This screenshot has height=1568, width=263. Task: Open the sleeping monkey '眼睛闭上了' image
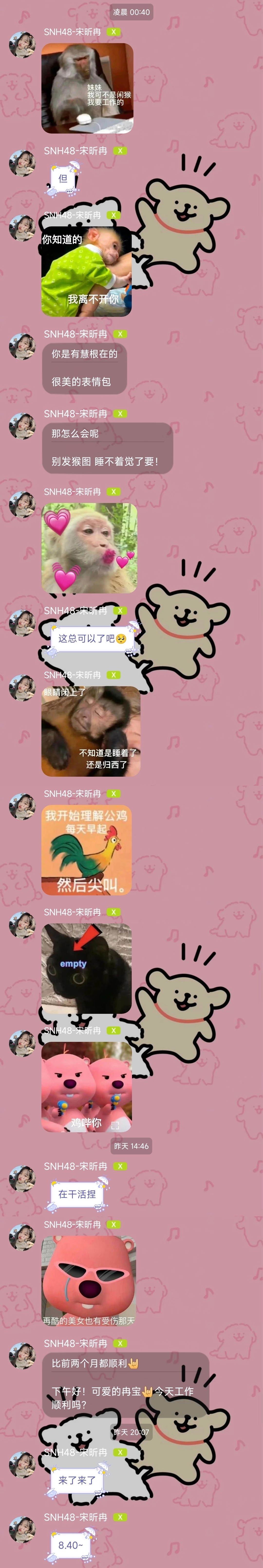coord(90,731)
